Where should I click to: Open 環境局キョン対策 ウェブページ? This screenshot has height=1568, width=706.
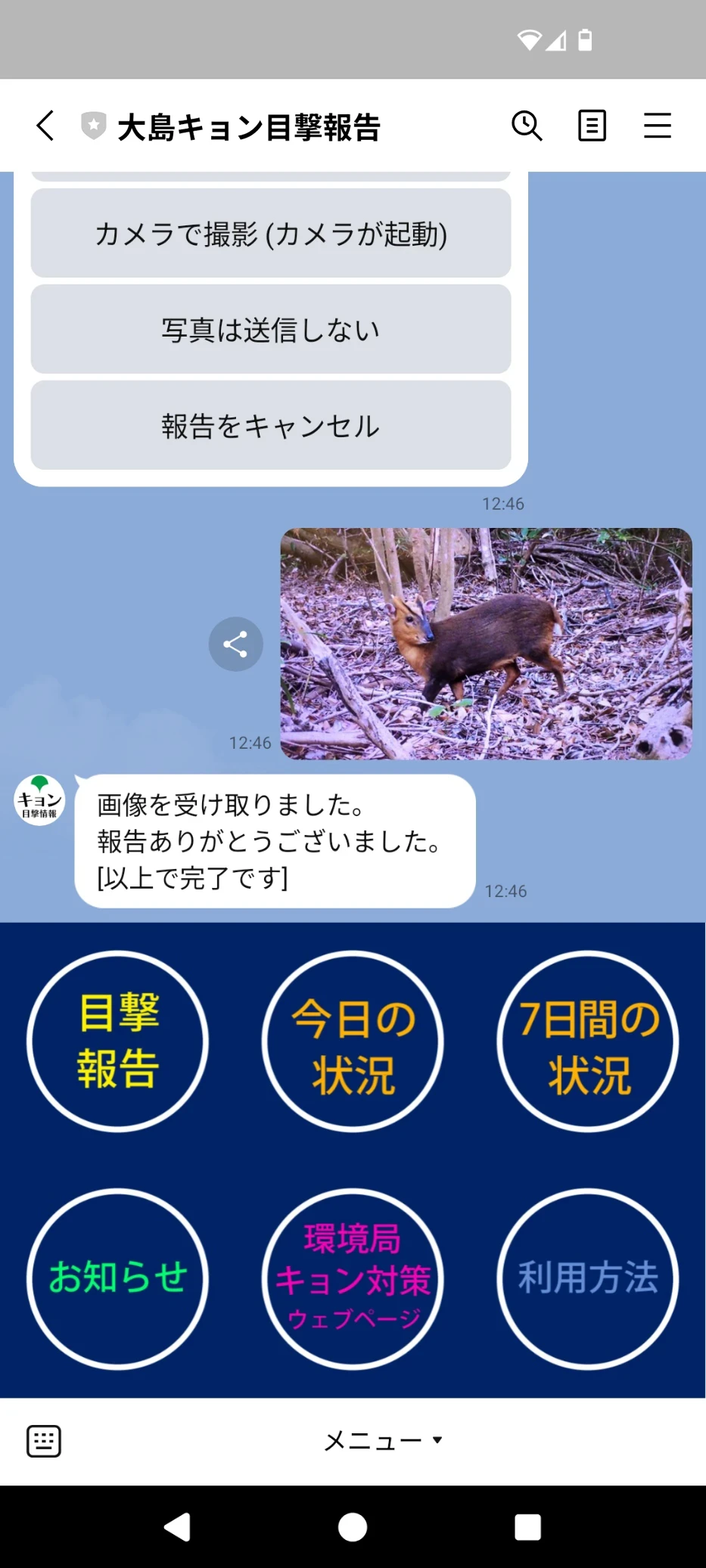coord(353,1279)
